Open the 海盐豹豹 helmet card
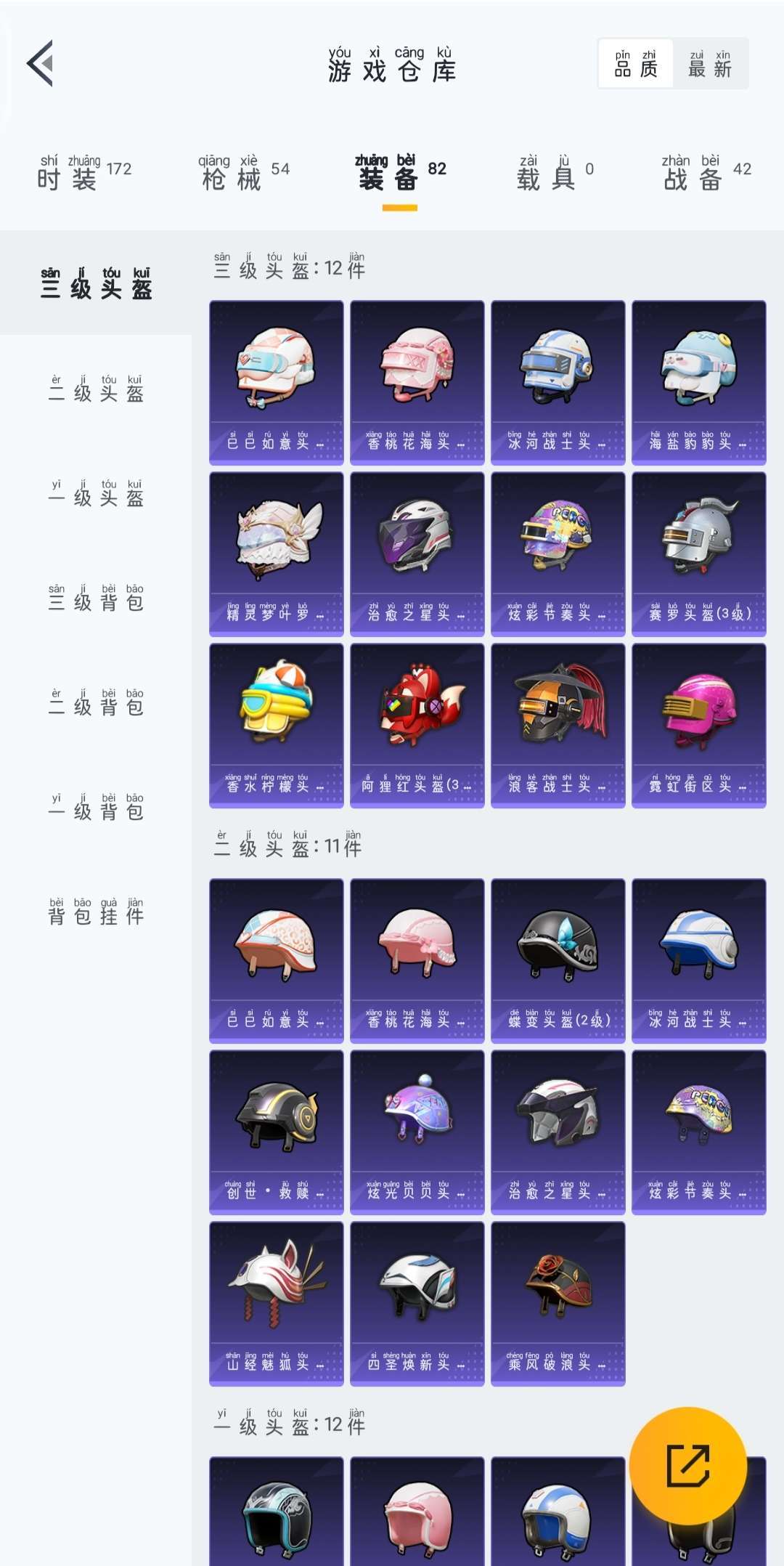 699,383
